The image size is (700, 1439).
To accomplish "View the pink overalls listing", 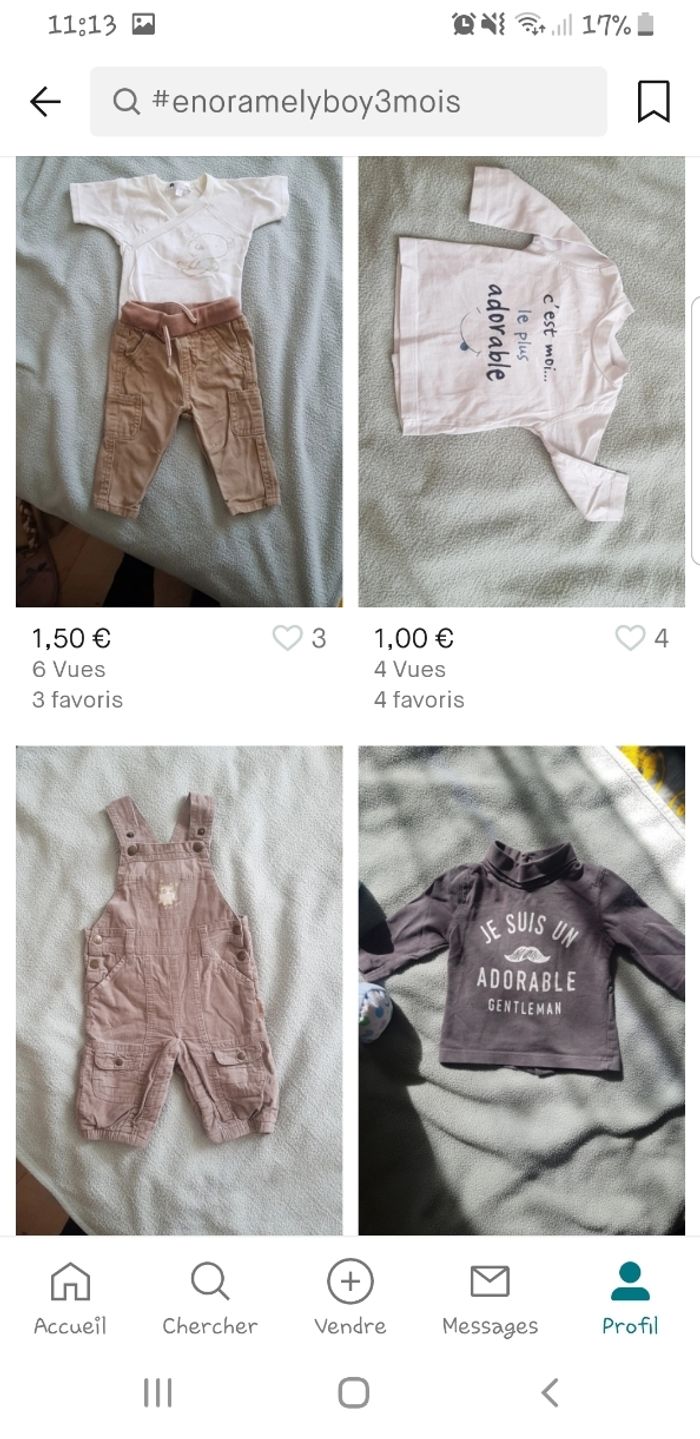I will click(179, 990).
